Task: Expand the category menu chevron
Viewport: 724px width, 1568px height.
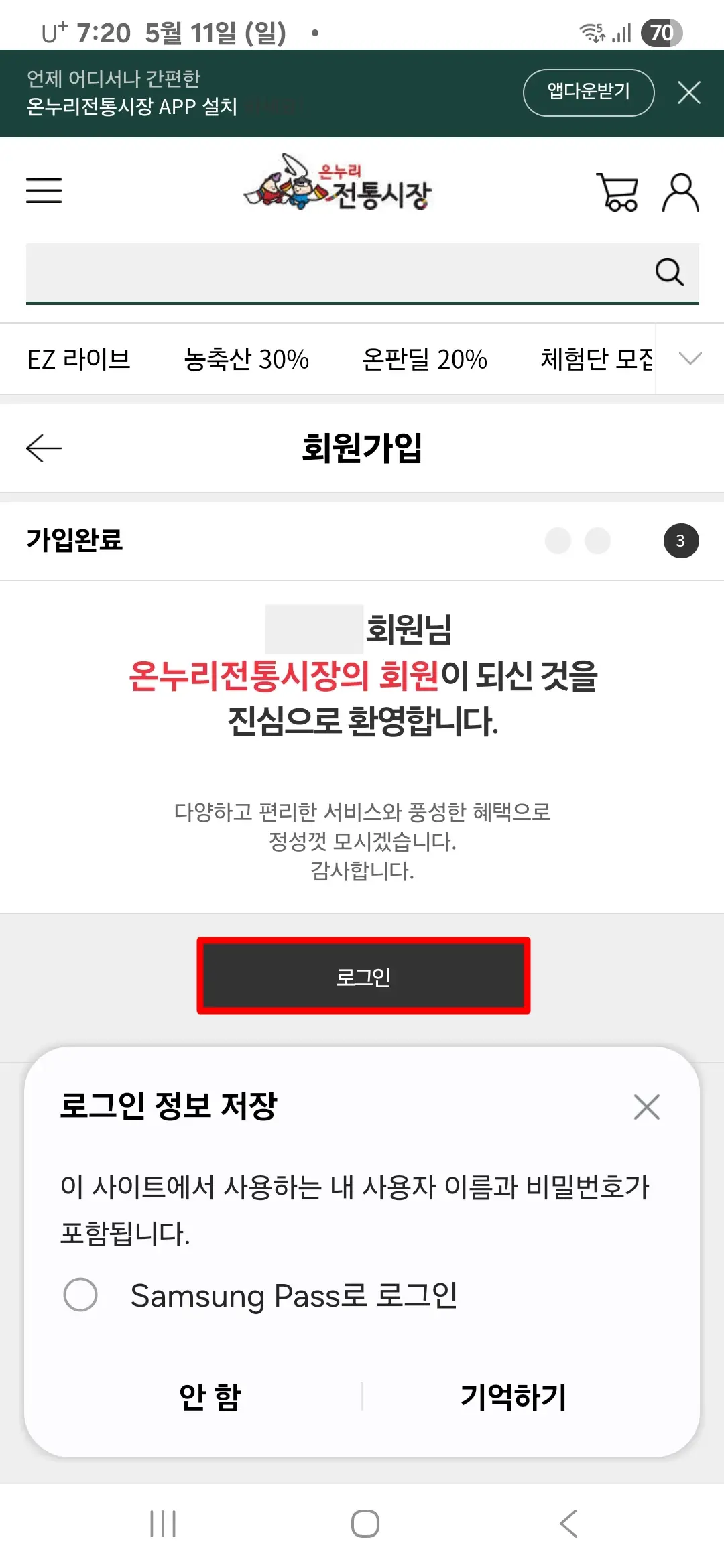Action: tap(690, 358)
